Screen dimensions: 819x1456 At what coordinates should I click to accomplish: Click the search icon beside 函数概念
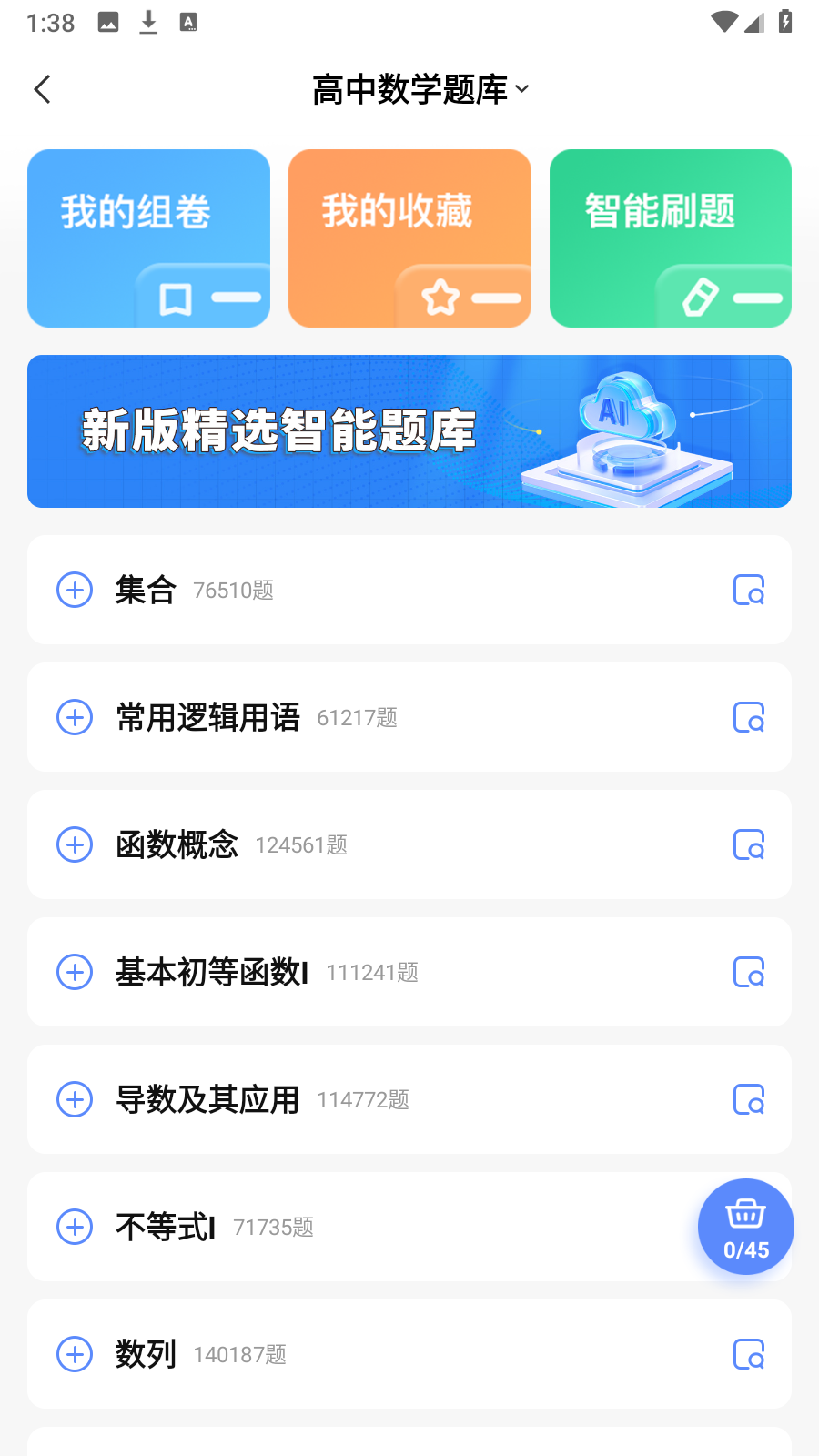click(x=746, y=844)
